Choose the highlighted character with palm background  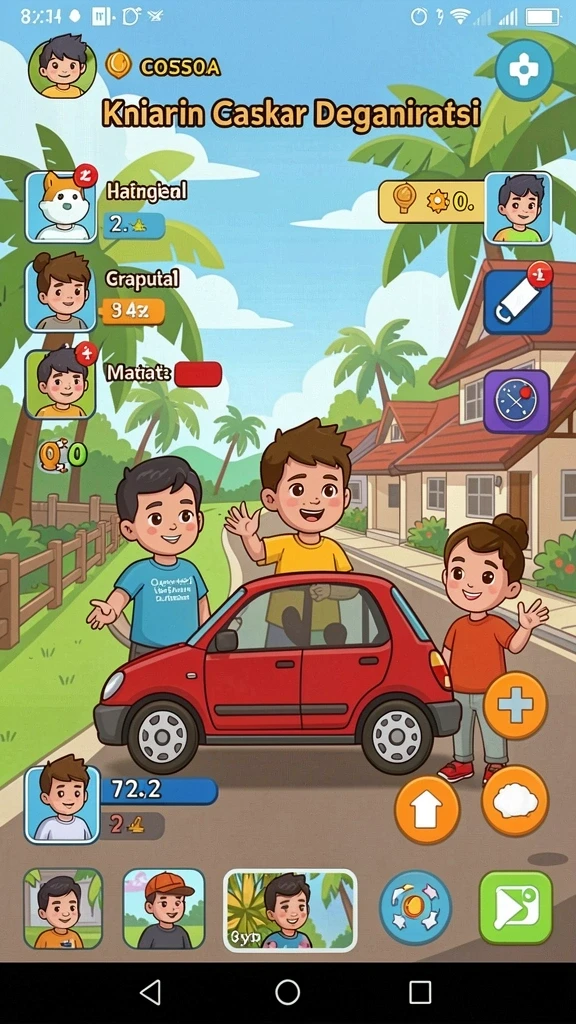click(290, 910)
